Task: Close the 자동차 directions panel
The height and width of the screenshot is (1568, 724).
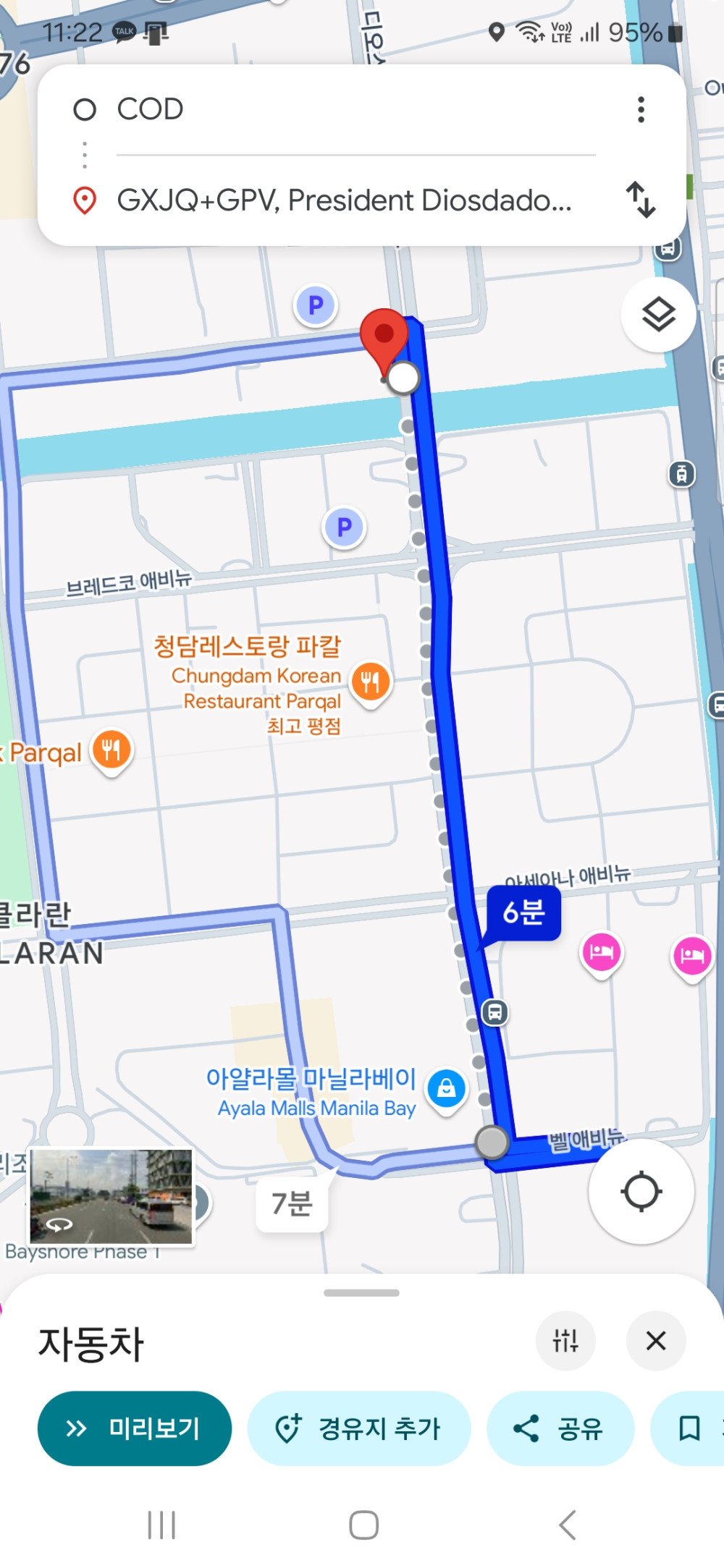Action: pos(656,1341)
